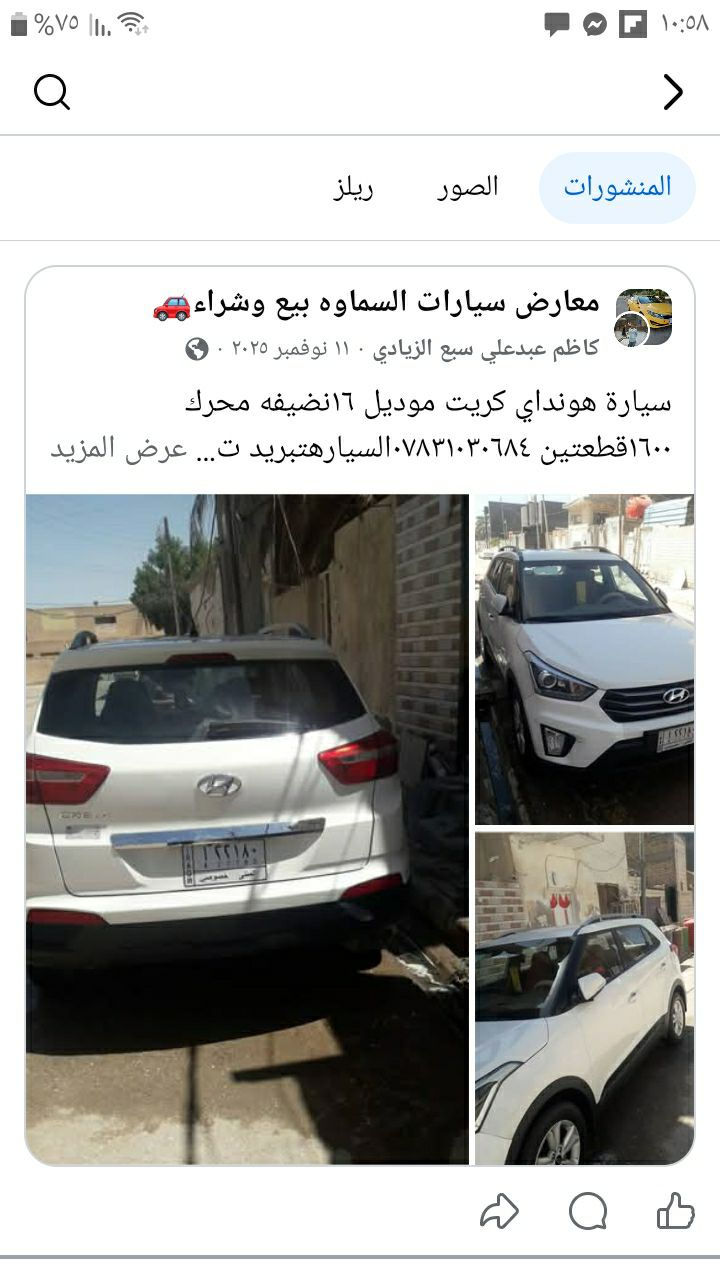Open the side view photo of the car
Viewport: 720px width, 1280px height.
[x=584, y=998]
